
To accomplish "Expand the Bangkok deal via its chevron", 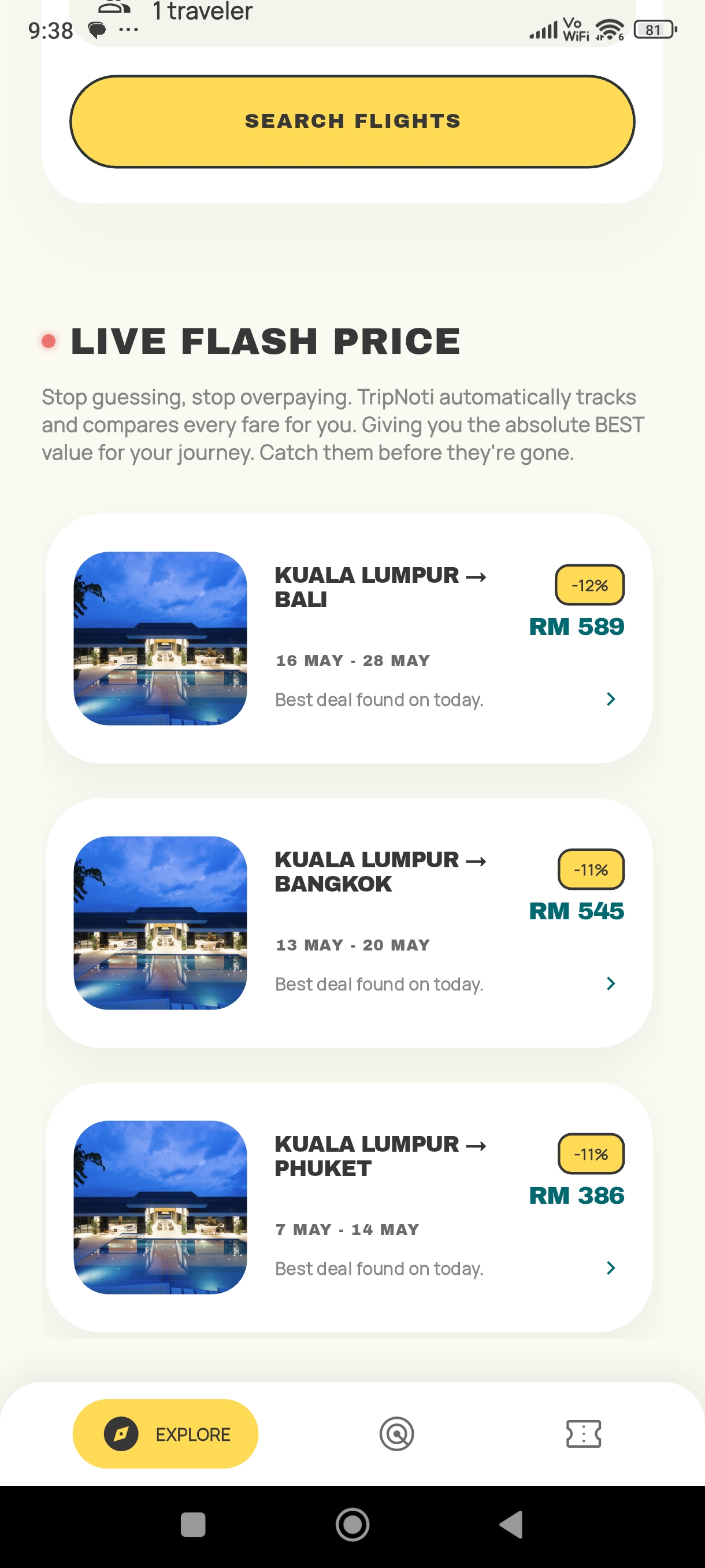I will point(610,983).
